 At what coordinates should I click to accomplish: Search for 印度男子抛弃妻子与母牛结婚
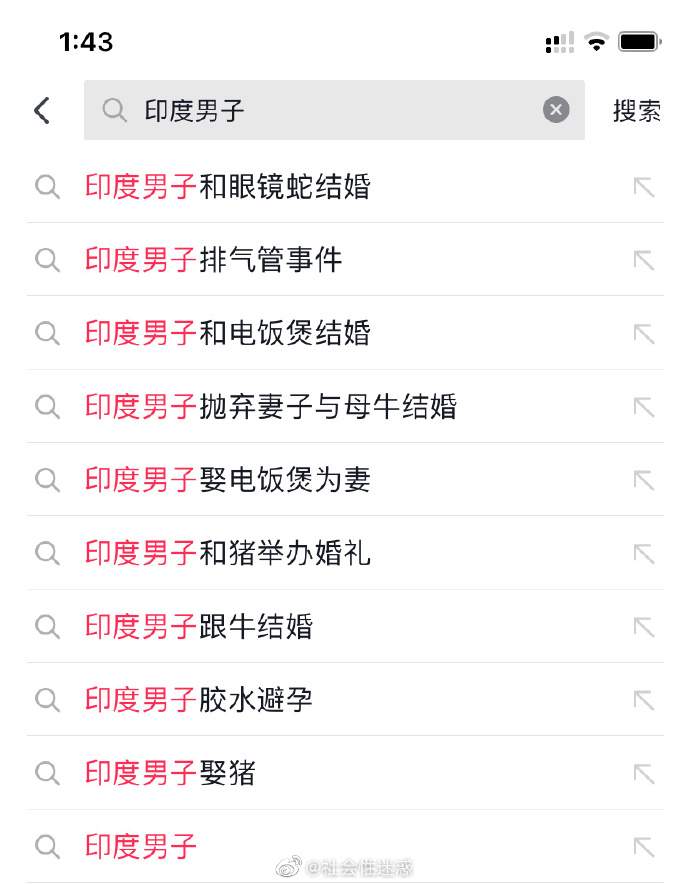pyautogui.click(x=271, y=407)
